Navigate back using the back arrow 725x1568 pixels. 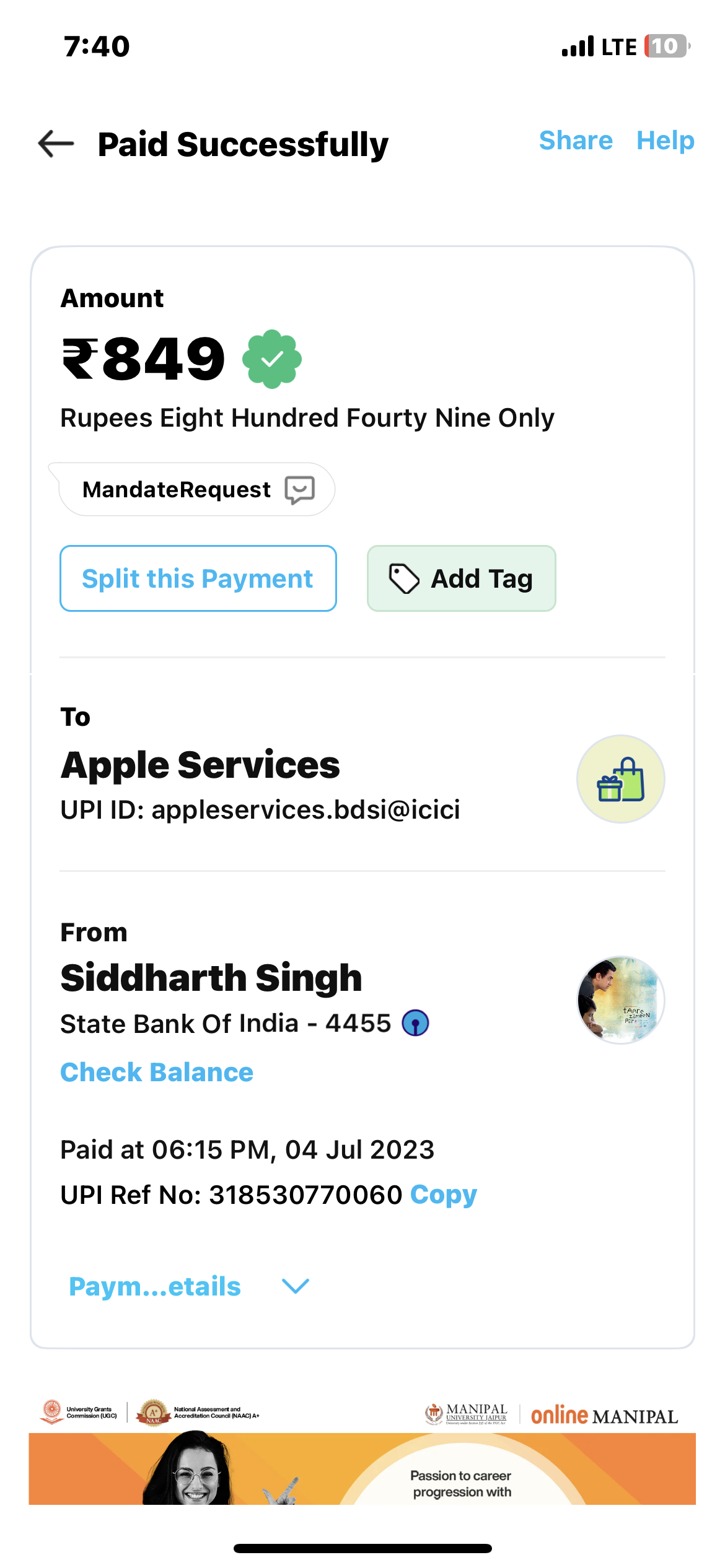(x=55, y=142)
